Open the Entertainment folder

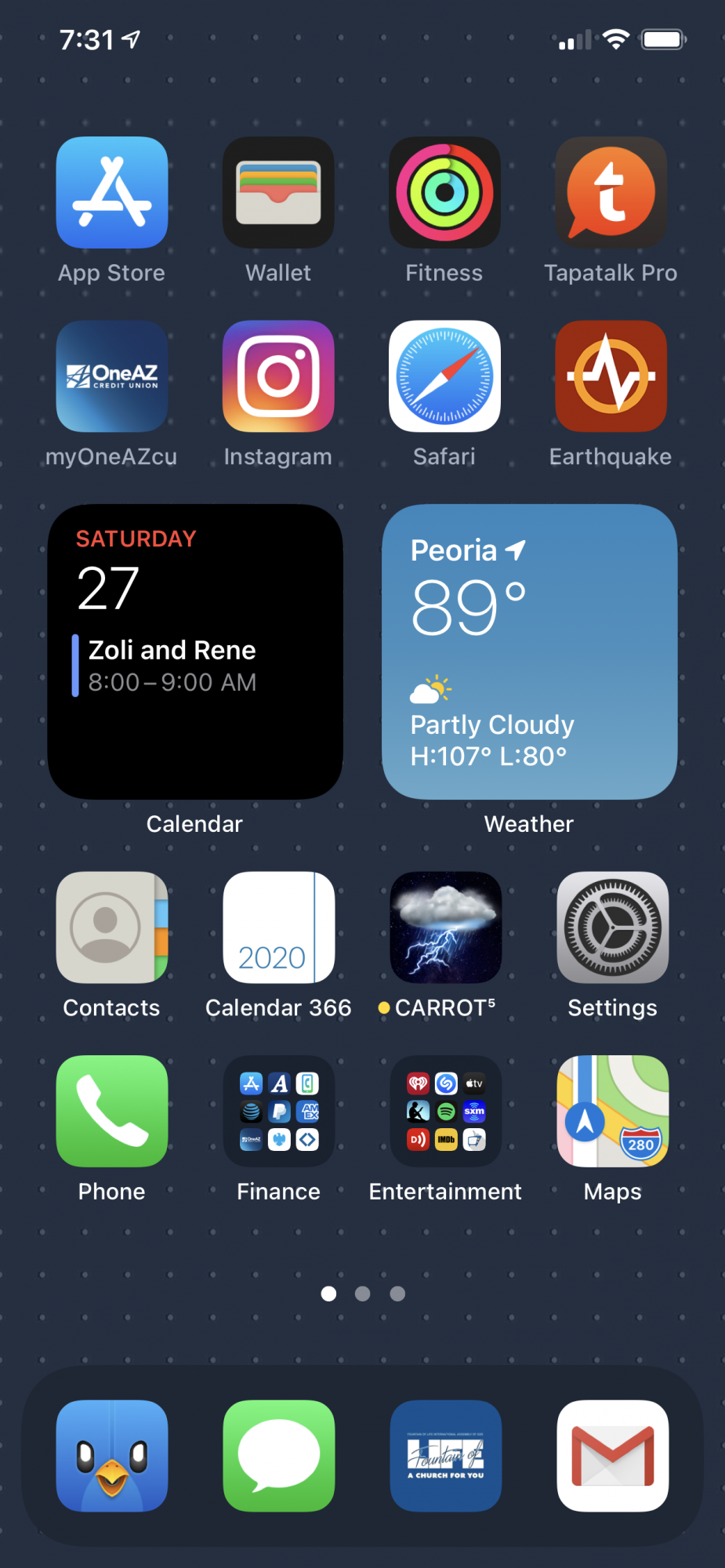point(445,1111)
